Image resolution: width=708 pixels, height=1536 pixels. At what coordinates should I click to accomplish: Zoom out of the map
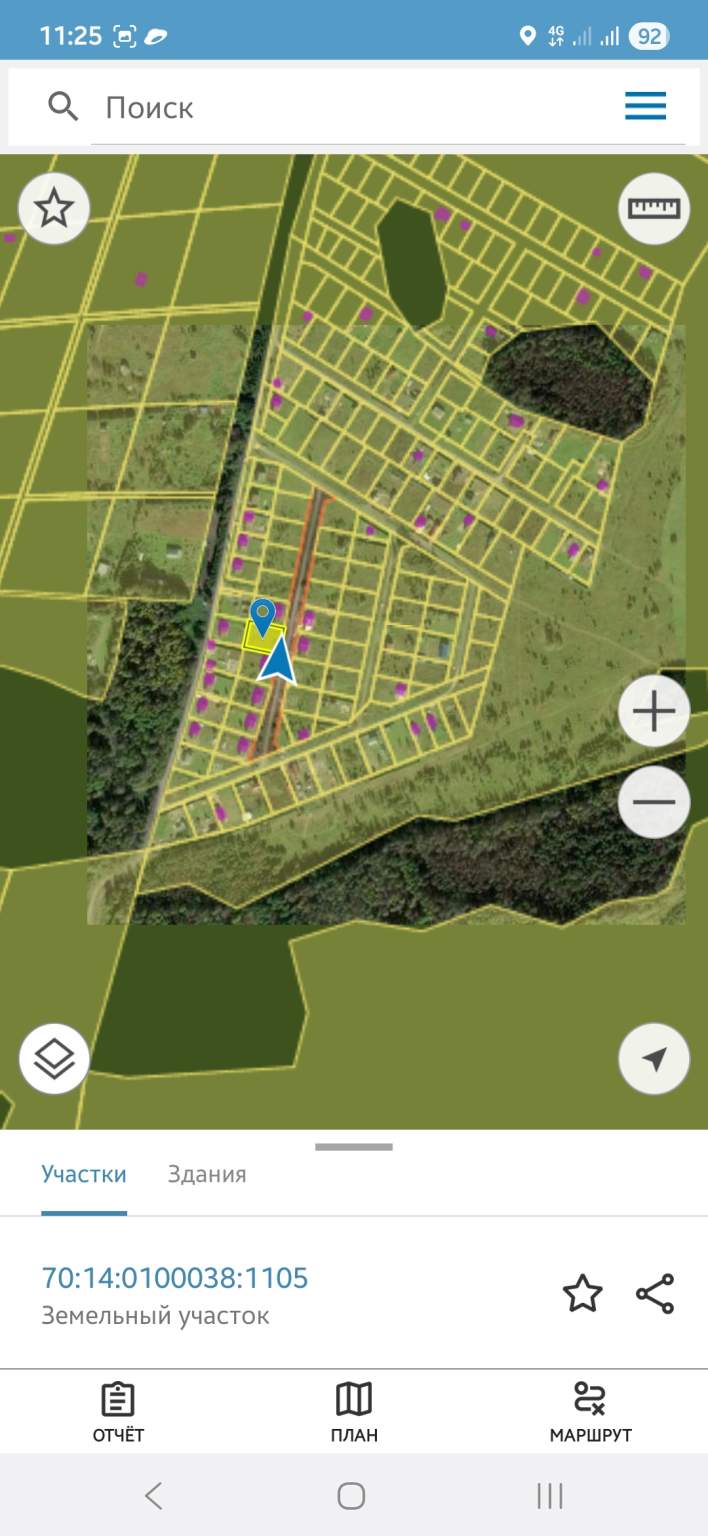654,801
